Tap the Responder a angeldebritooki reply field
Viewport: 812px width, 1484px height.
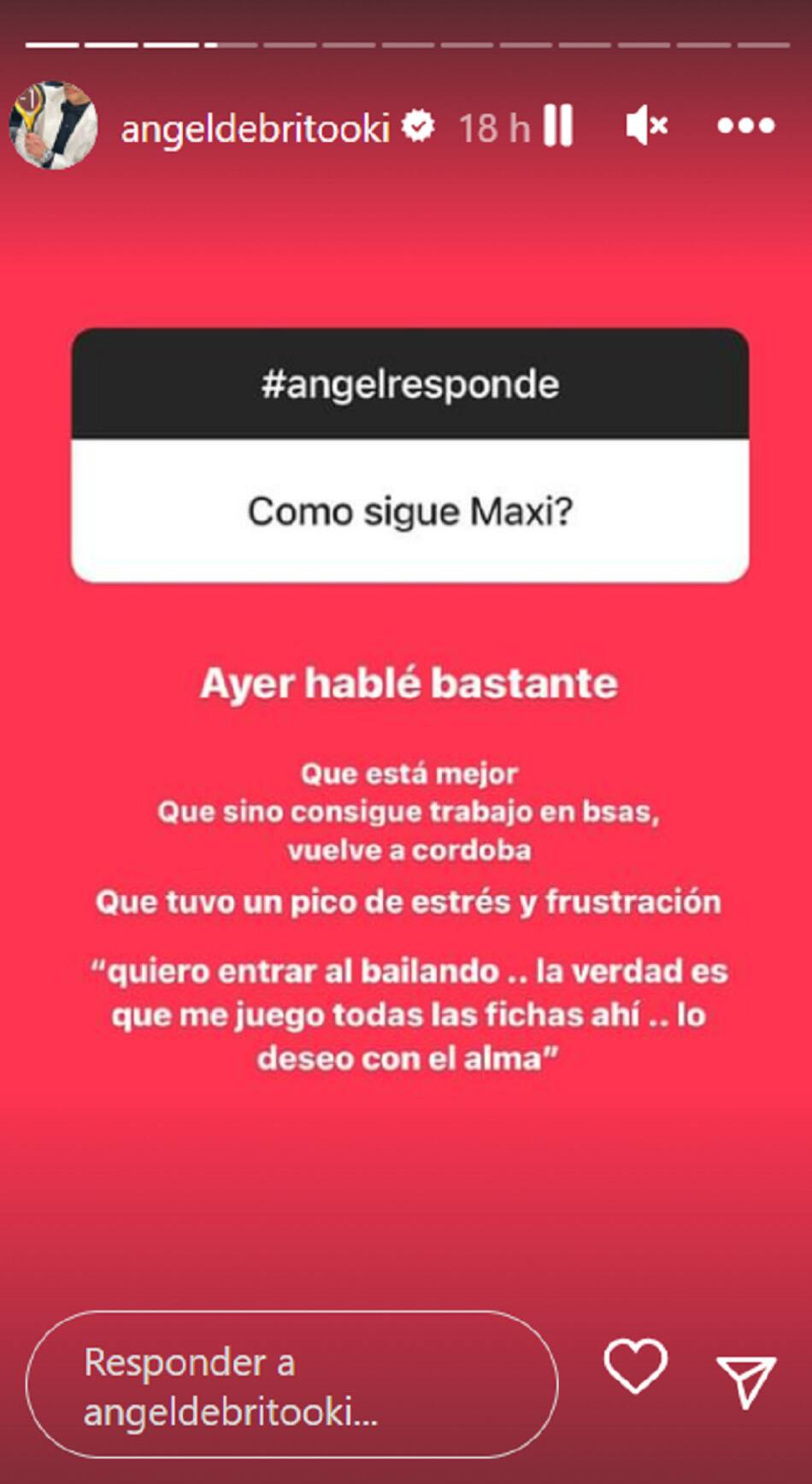click(x=291, y=1385)
